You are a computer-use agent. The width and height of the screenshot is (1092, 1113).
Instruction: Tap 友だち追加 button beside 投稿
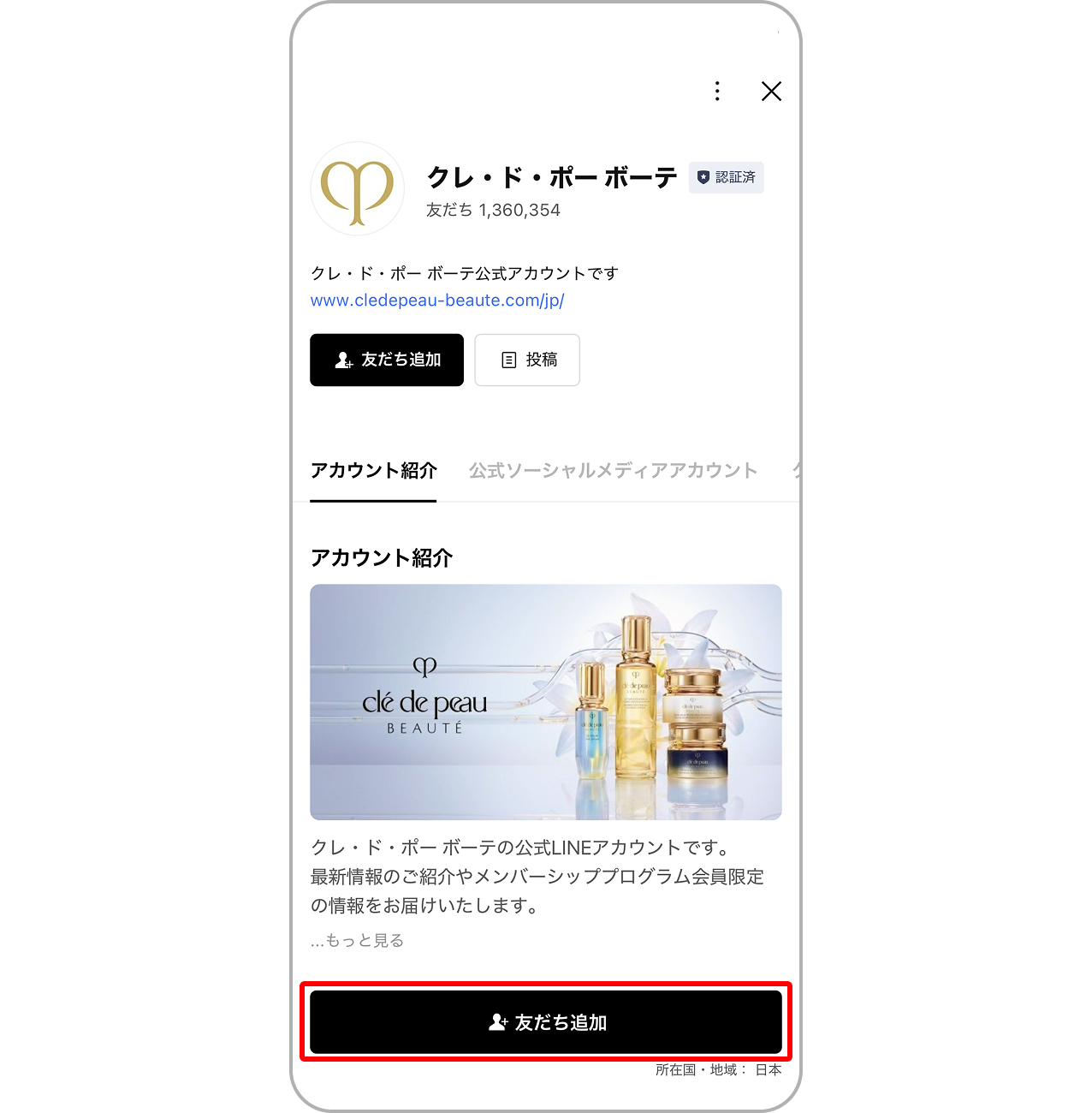[x=387, y=360]
